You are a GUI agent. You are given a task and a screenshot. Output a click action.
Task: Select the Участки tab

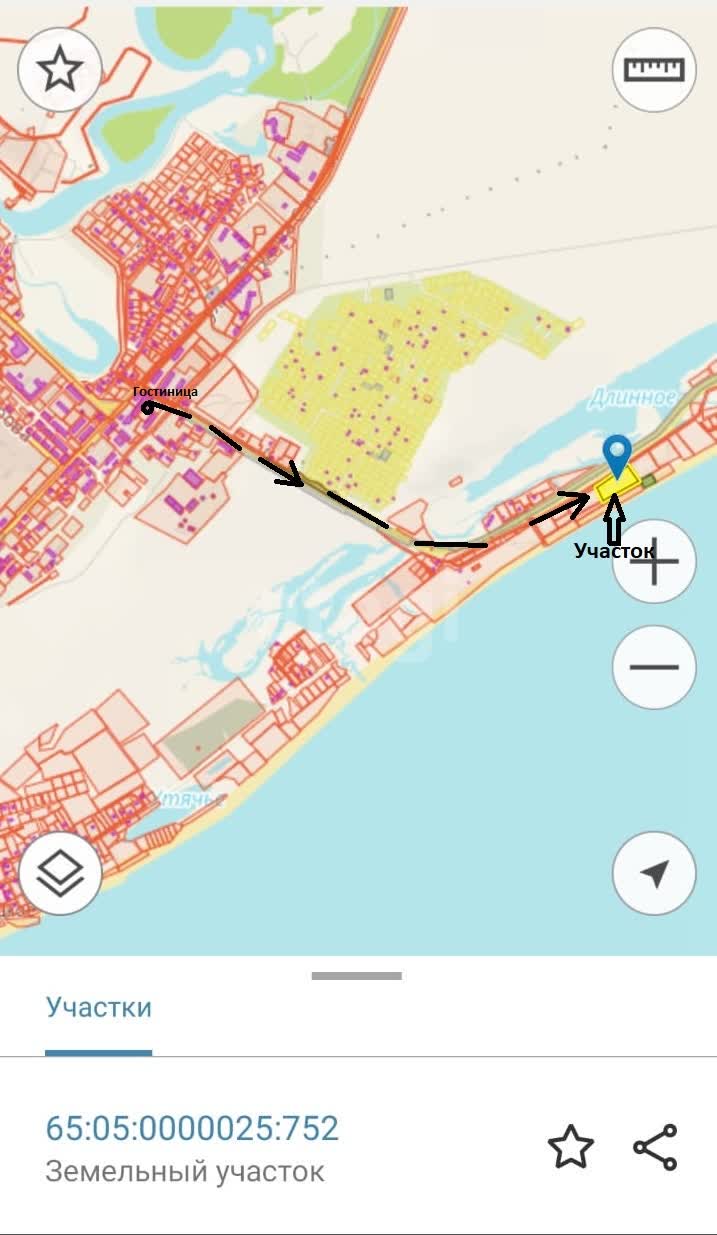coord(99,1007)
